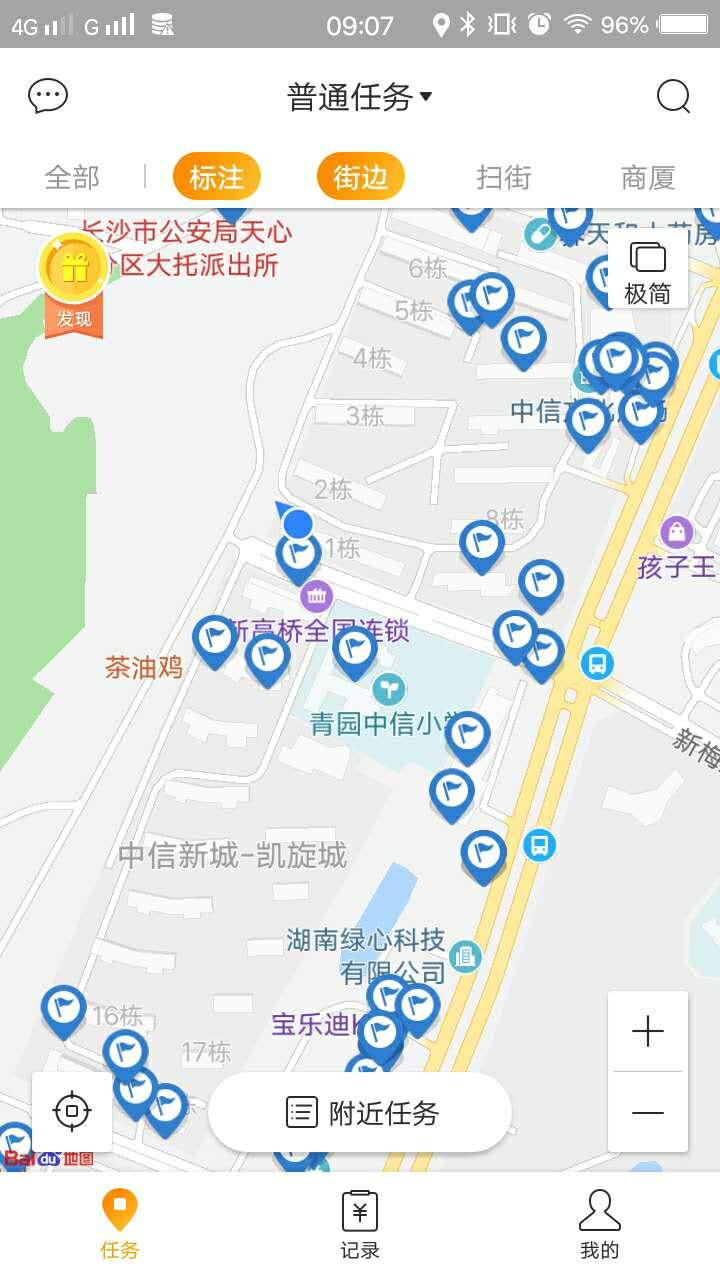Go to the 记录 tab
Screen dimensions: 720x1280
click(360, 1225)
